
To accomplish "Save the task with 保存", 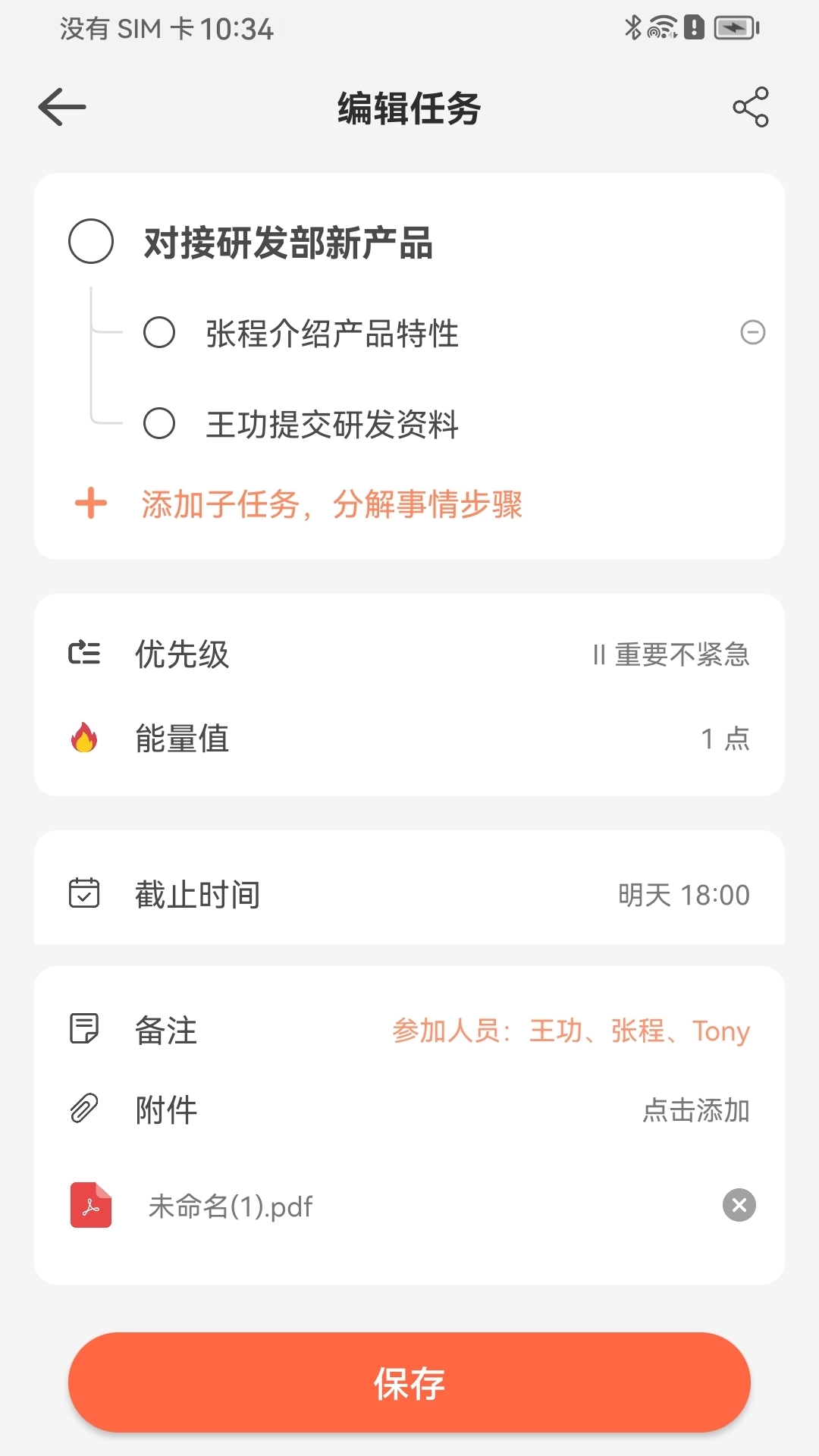I will click(409, 1382).
